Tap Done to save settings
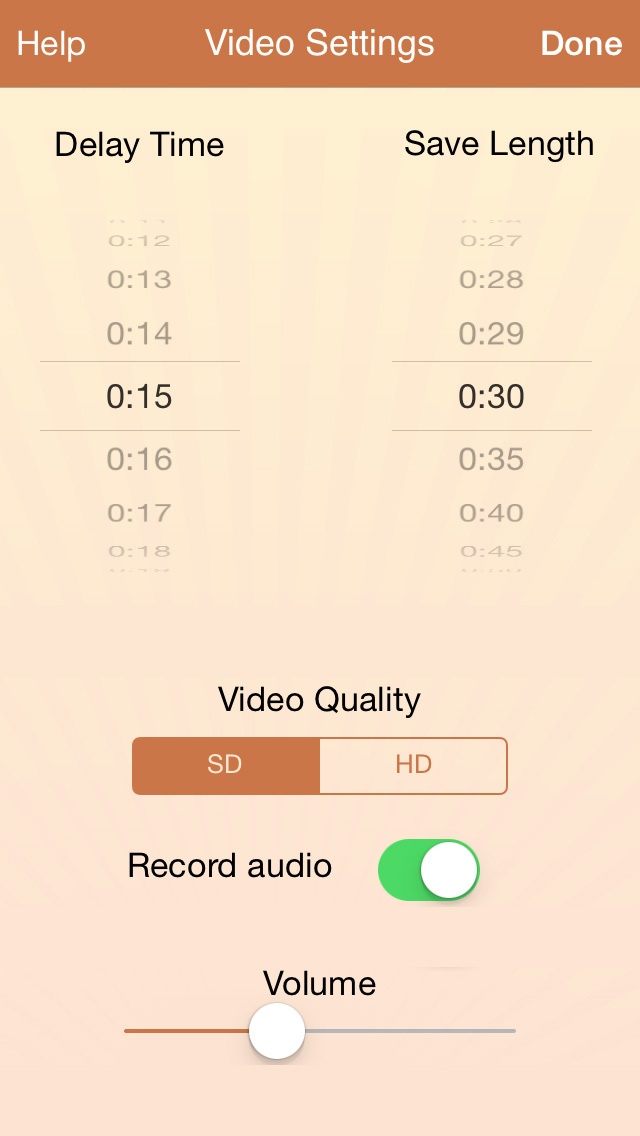The image size is (640, 1136). point(581,44)
